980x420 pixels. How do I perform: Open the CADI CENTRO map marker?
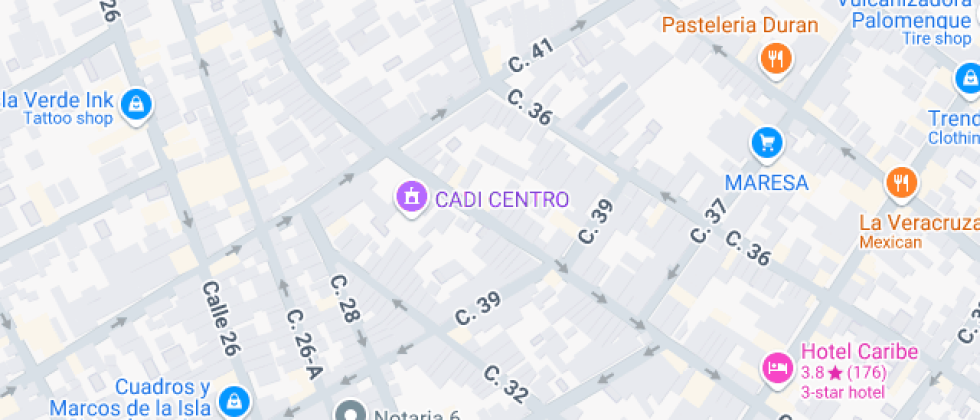click(x=410, y=196)
